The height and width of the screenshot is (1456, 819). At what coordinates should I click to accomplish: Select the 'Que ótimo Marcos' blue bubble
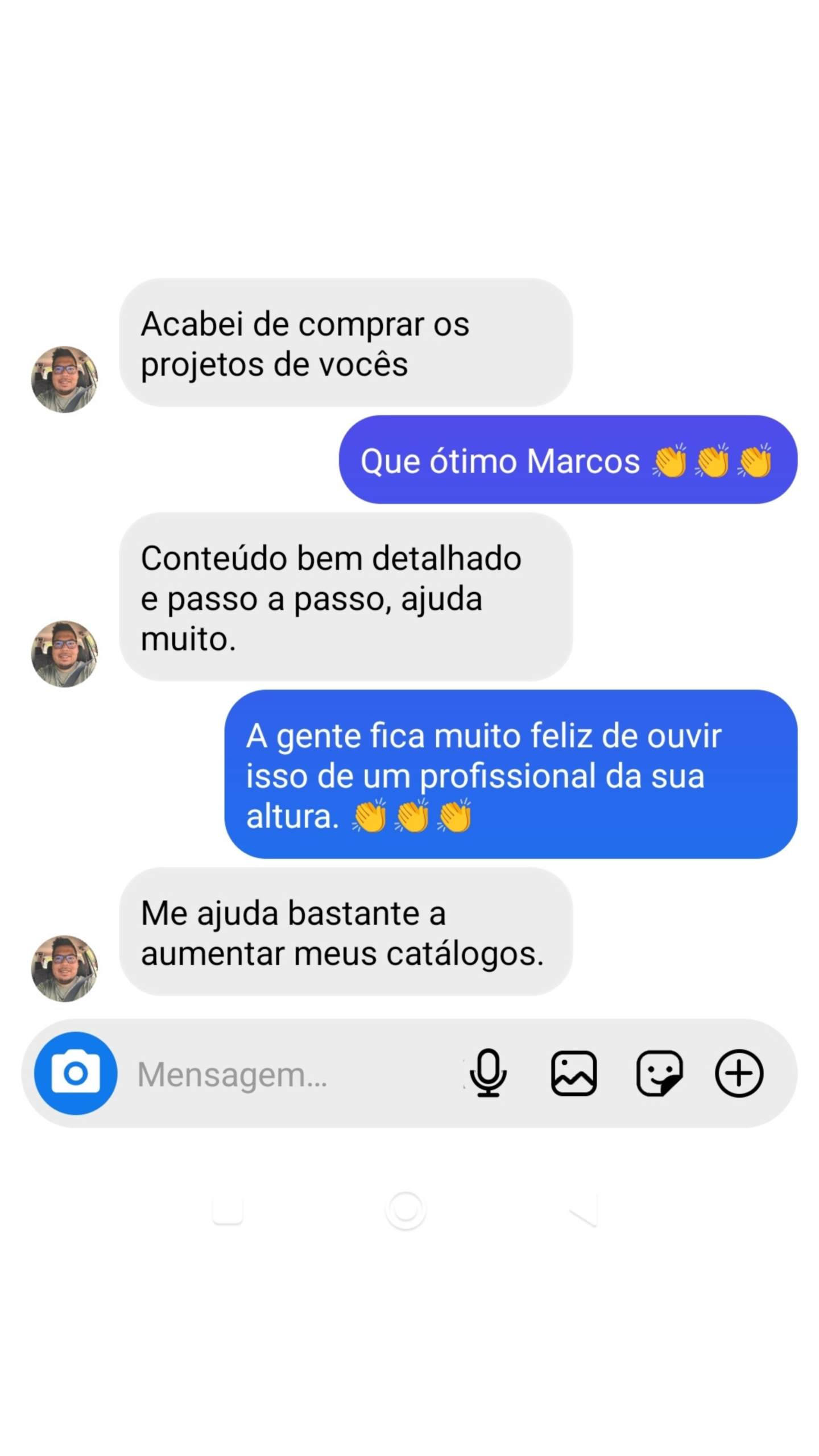pyautogui.click(x=563, y=461)
